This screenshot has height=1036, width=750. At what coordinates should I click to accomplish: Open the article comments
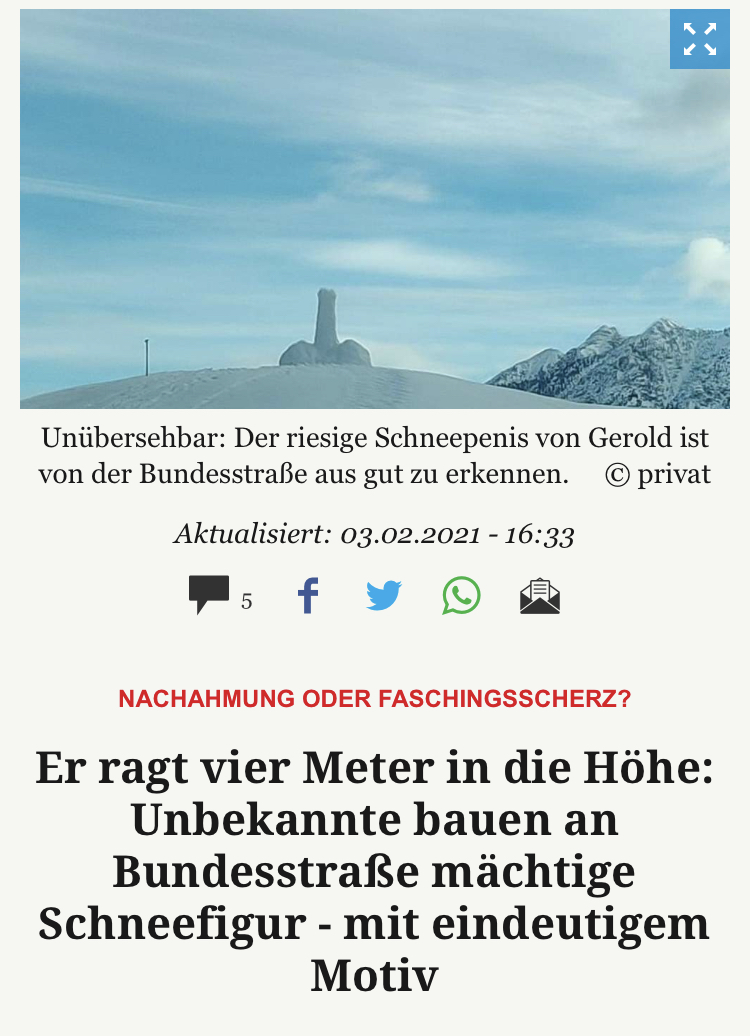tap(210, 596)
